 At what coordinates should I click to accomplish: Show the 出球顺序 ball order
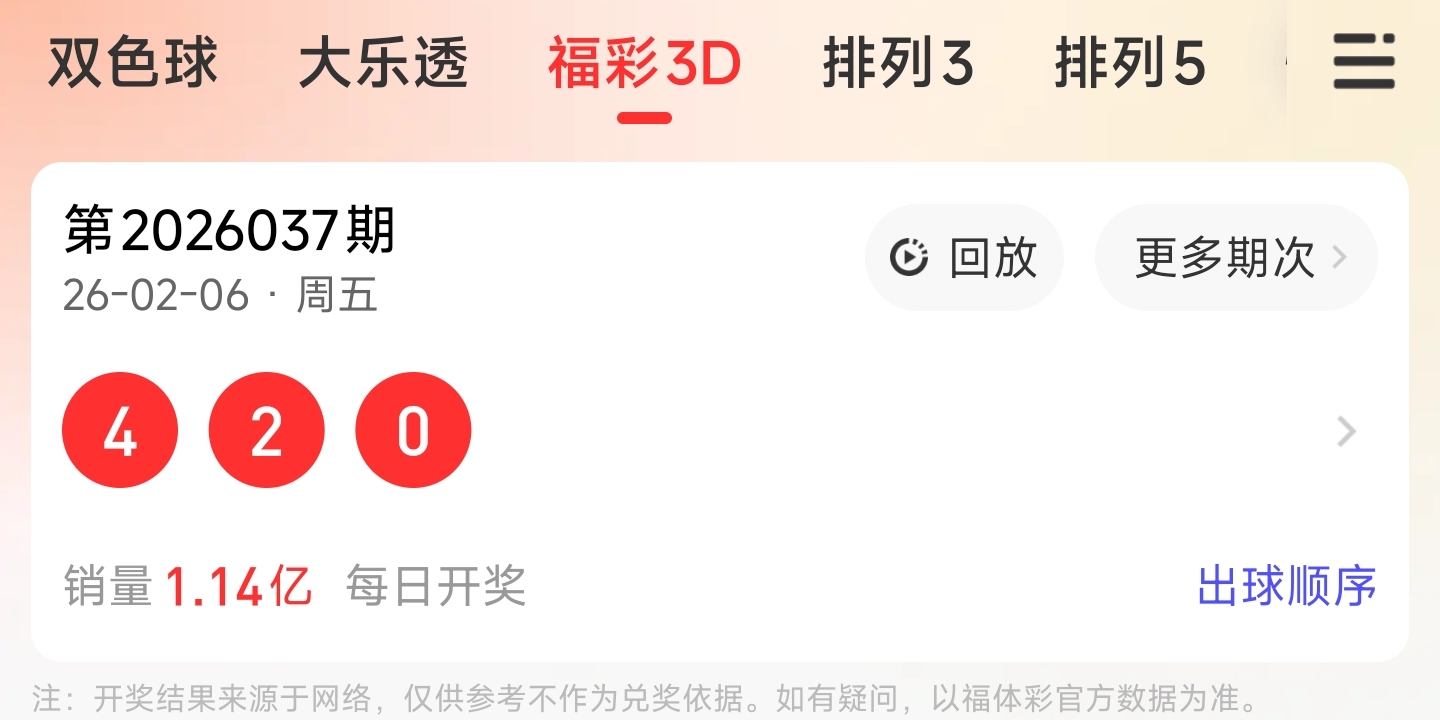click(x=1286, y=586)
